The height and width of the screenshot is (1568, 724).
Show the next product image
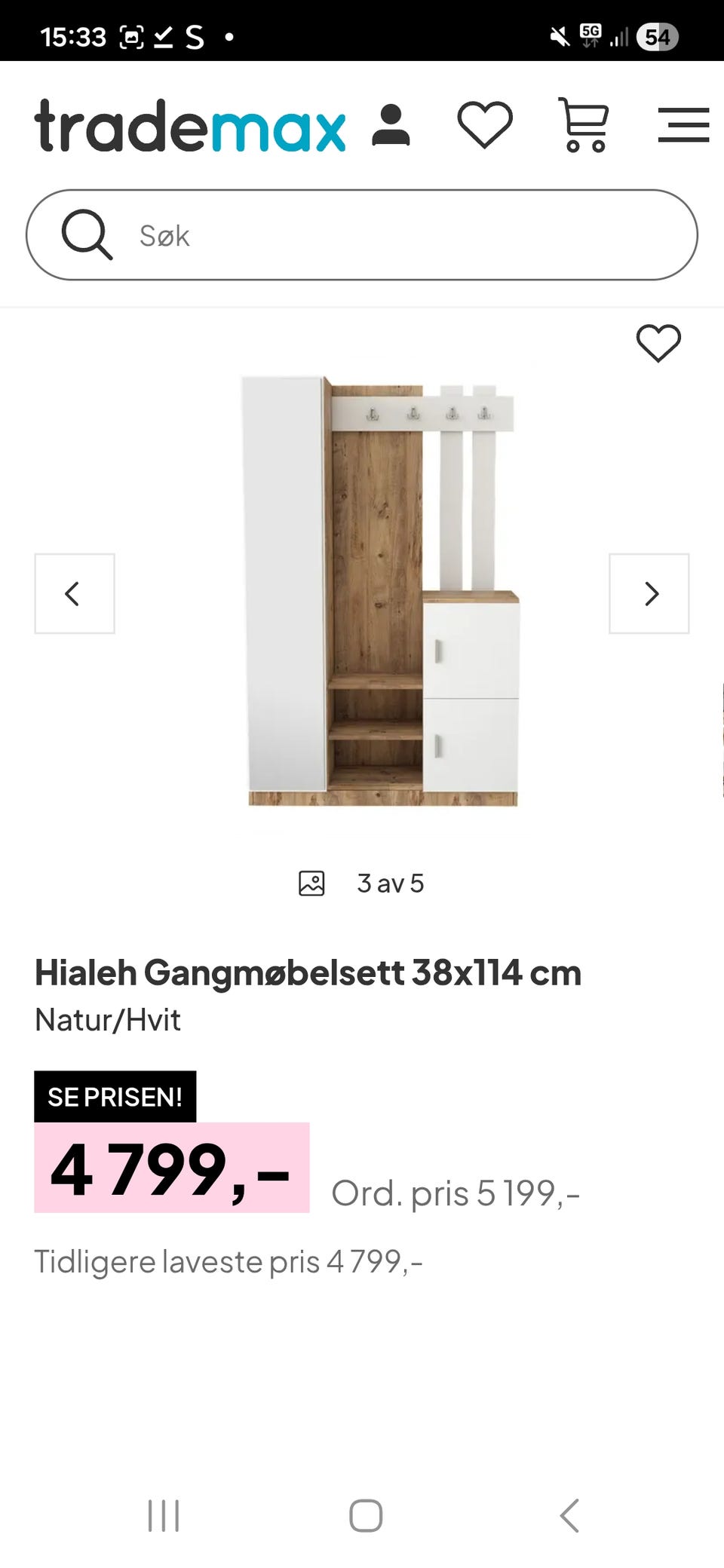click(649, 594)
